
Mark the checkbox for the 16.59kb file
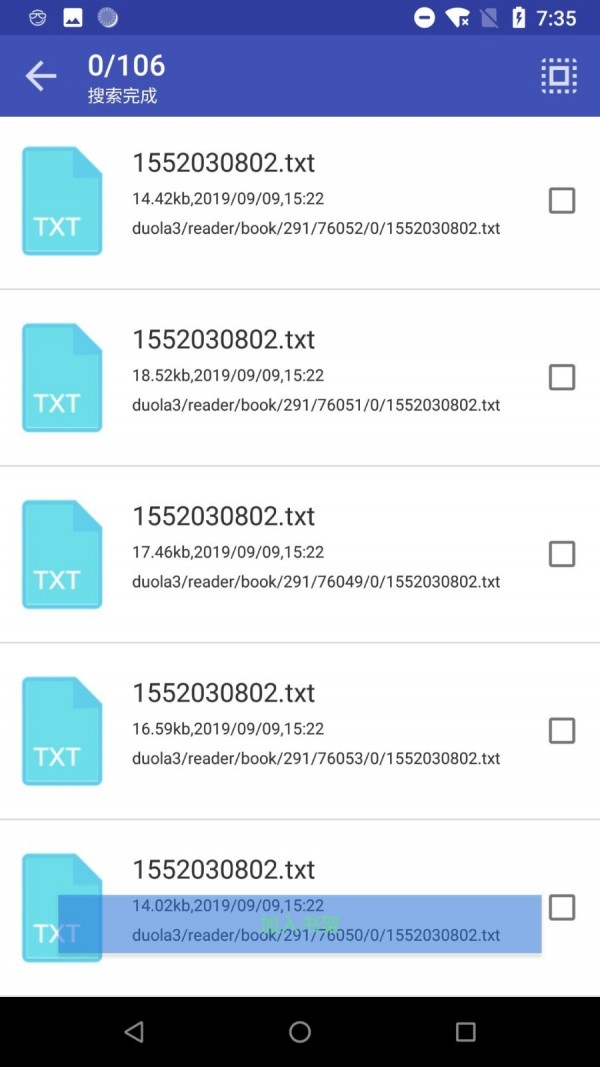pos(562,731)
